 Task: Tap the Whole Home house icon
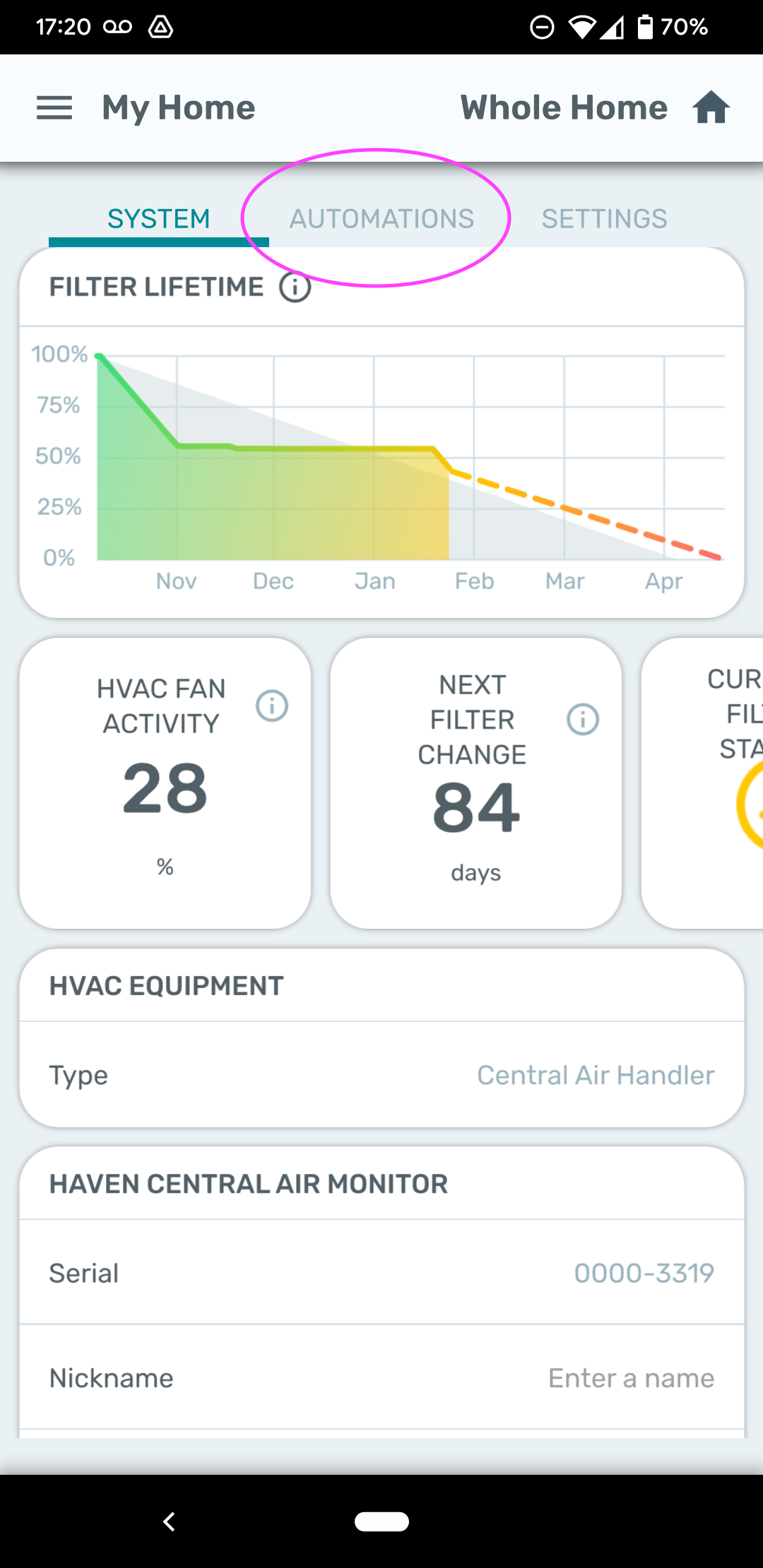[711, 107]
